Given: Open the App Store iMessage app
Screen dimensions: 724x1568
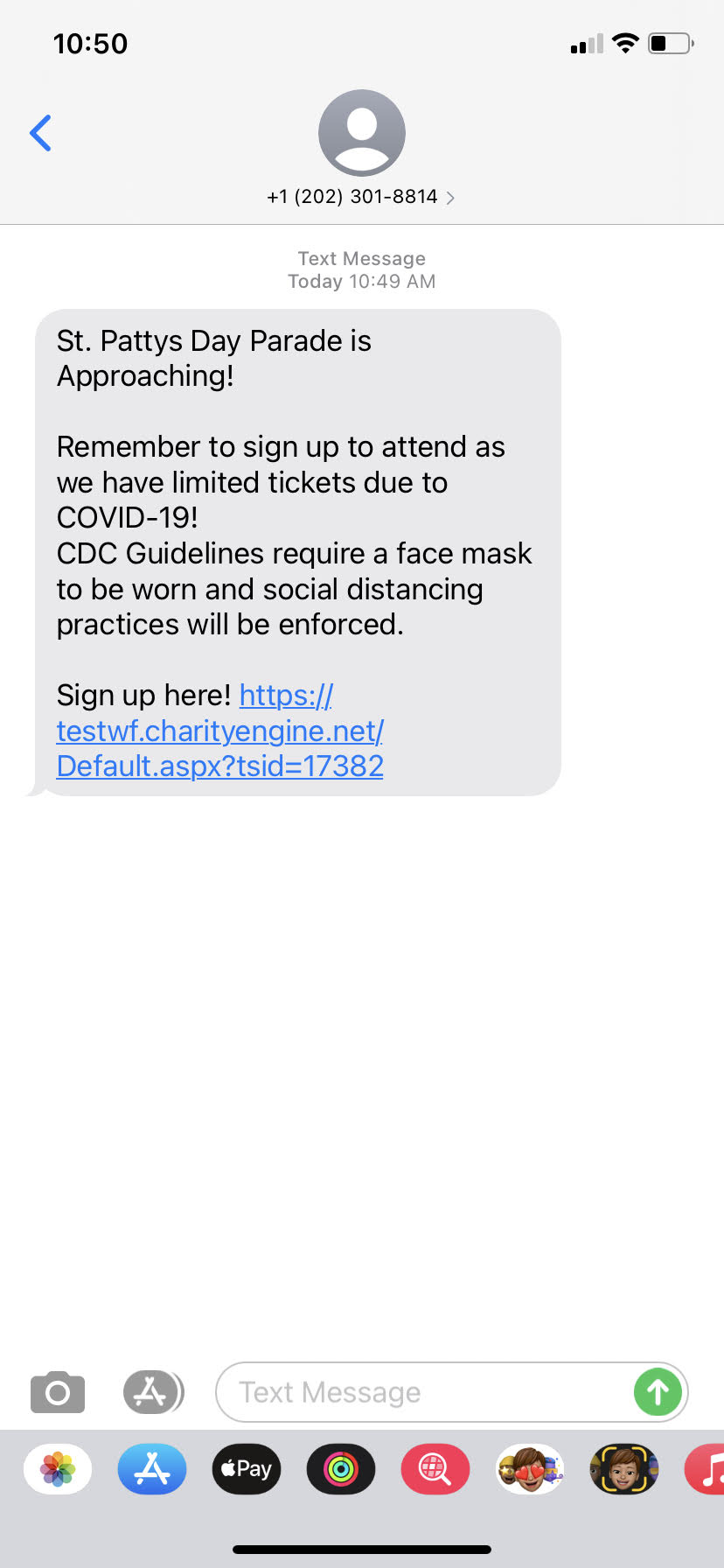Looking at the screenshot, I should pyautogui.click(x=152, y=1469).
